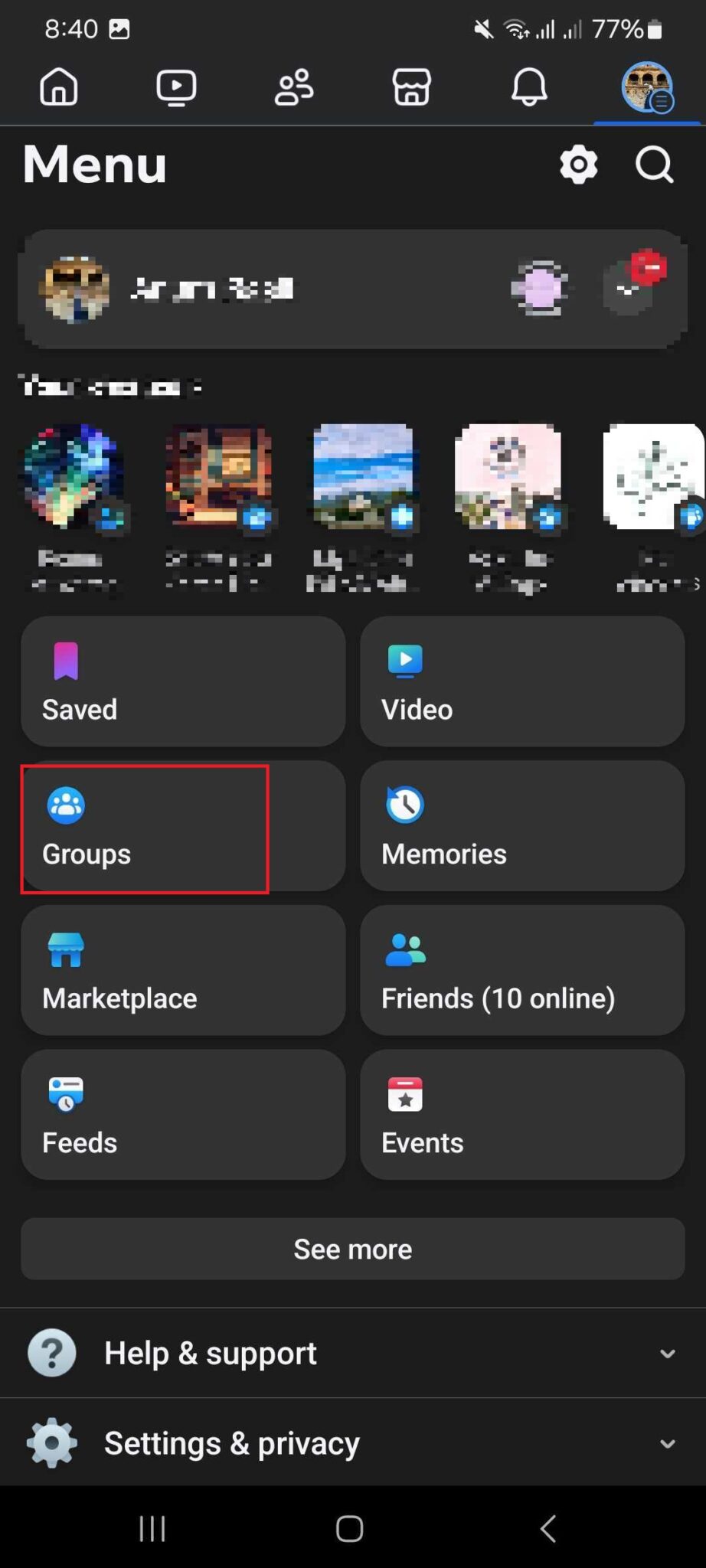Tap See more to show additional shortcuts
This screenshot has height=1568, width=706.
tap(352, 1249)
